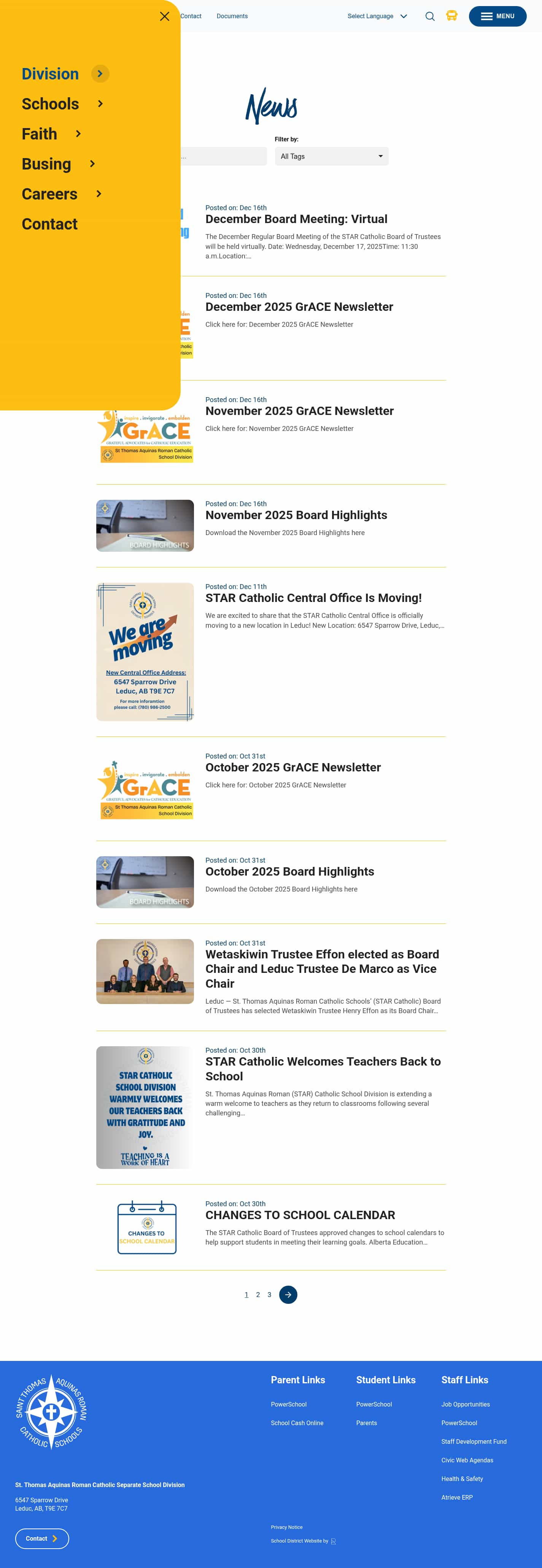This screenshot has width=542, height=1568.
Task: Tap the MENU button
Action: coord(497,16)
